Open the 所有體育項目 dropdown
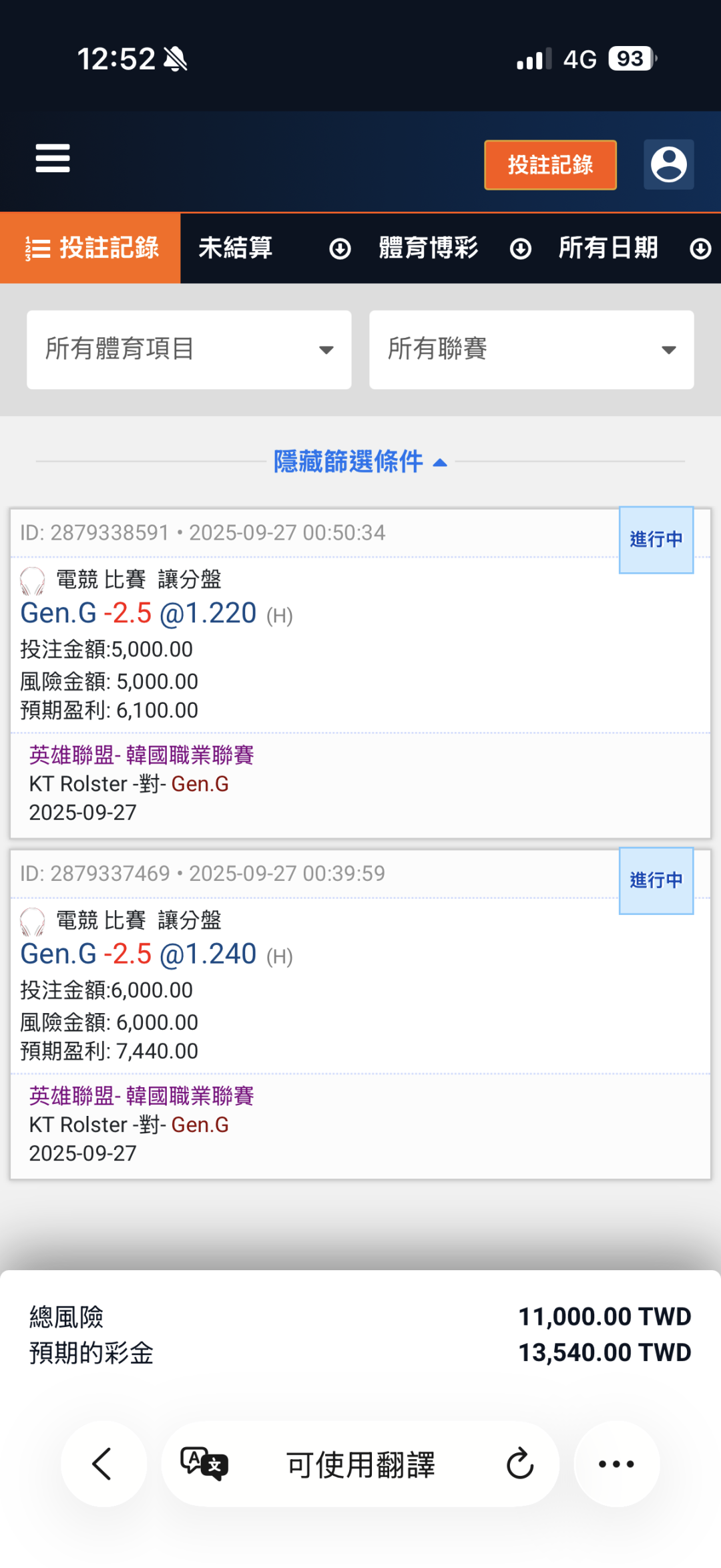 tap(189, 350)
